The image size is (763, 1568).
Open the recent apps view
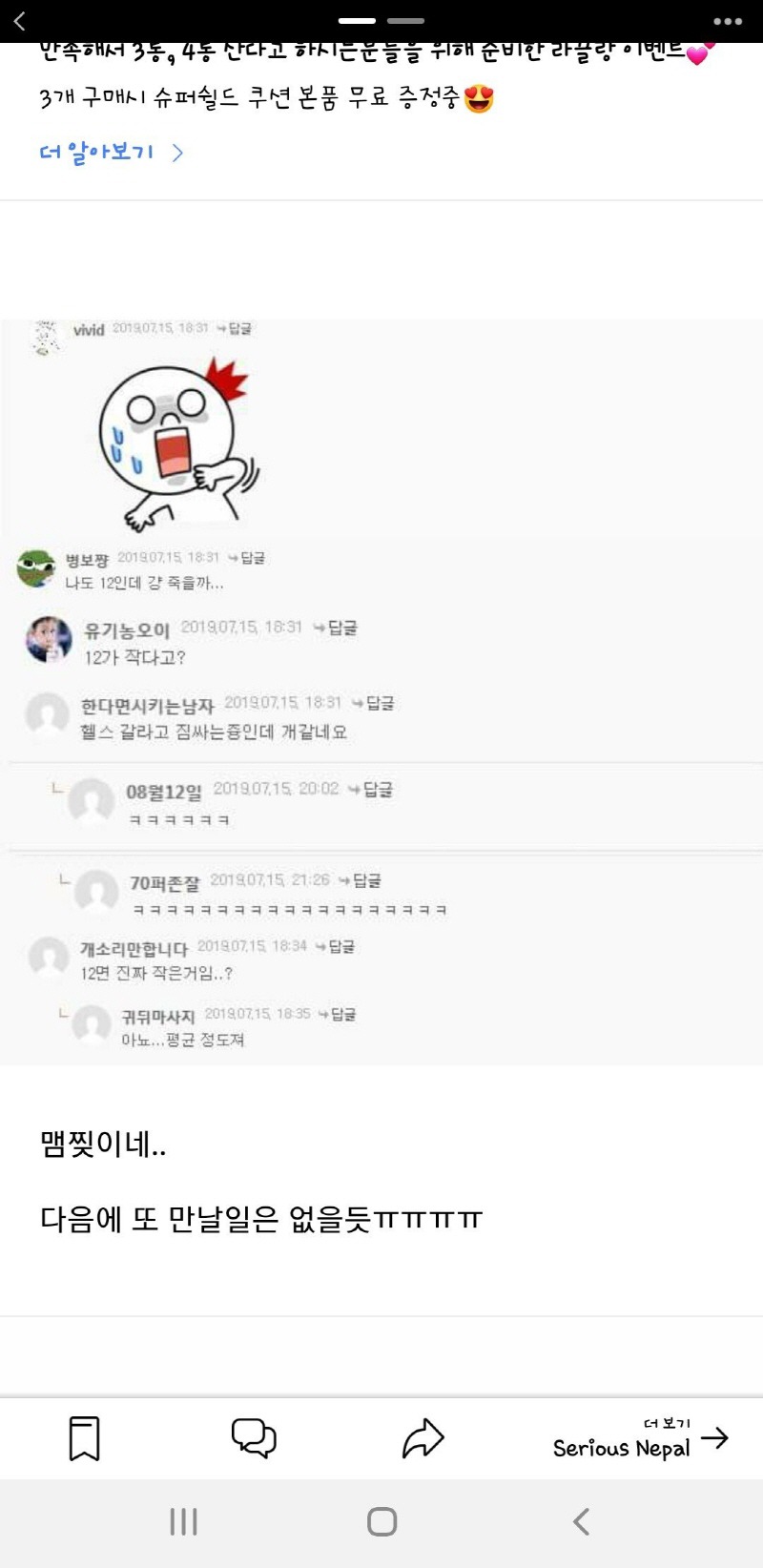(x=183, y=1521)
